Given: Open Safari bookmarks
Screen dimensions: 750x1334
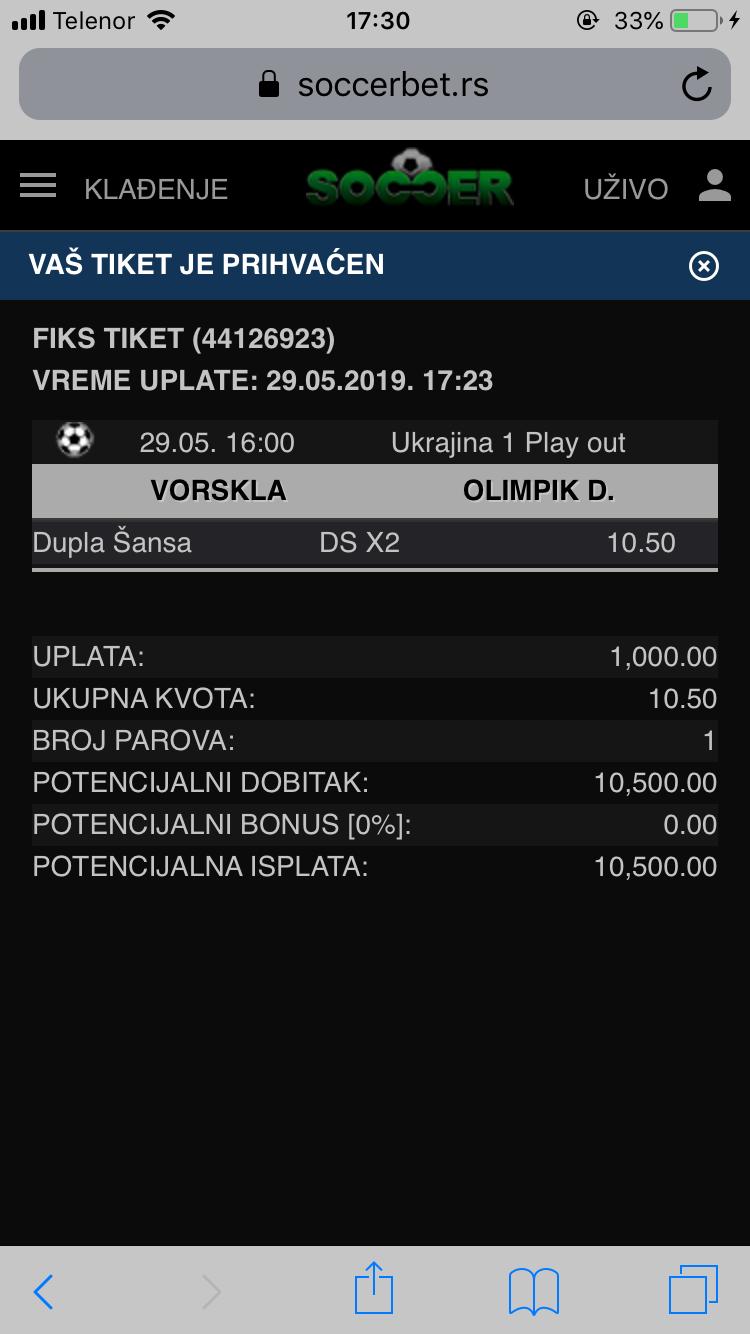Looking at the screenshot, I should point(534,1291).
